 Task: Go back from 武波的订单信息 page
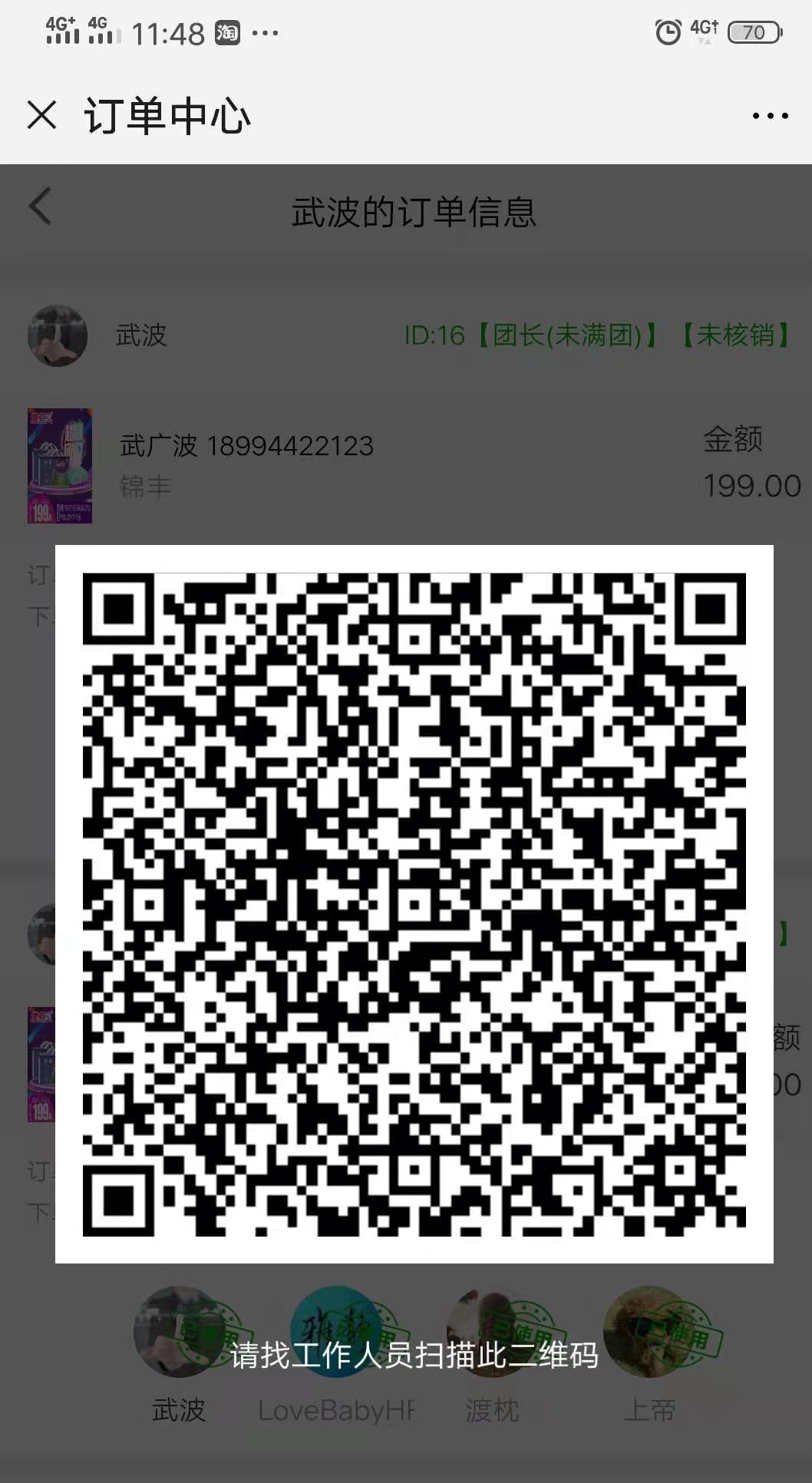pos(40,206)
